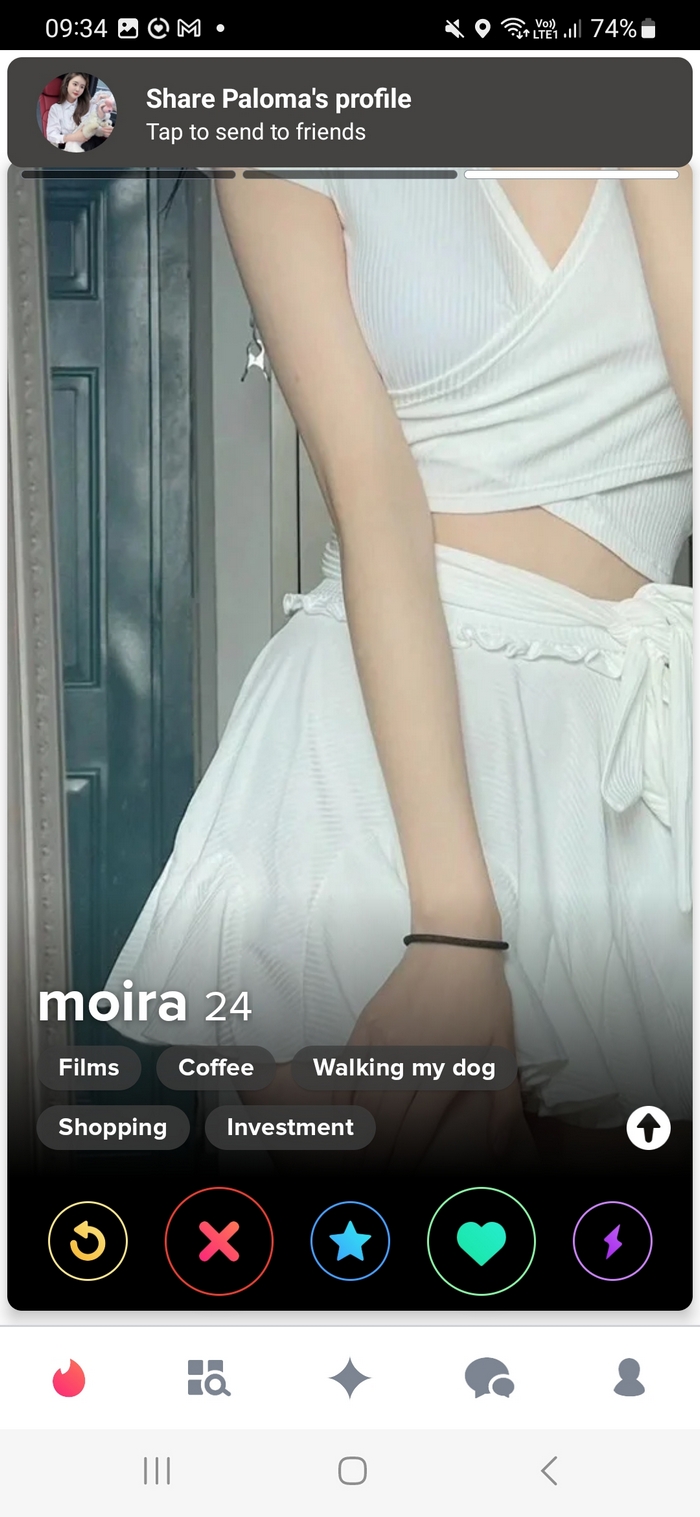Select the Films interest chip
The width and height of the screenshot is (700, 1517).
pos(89,1068)
